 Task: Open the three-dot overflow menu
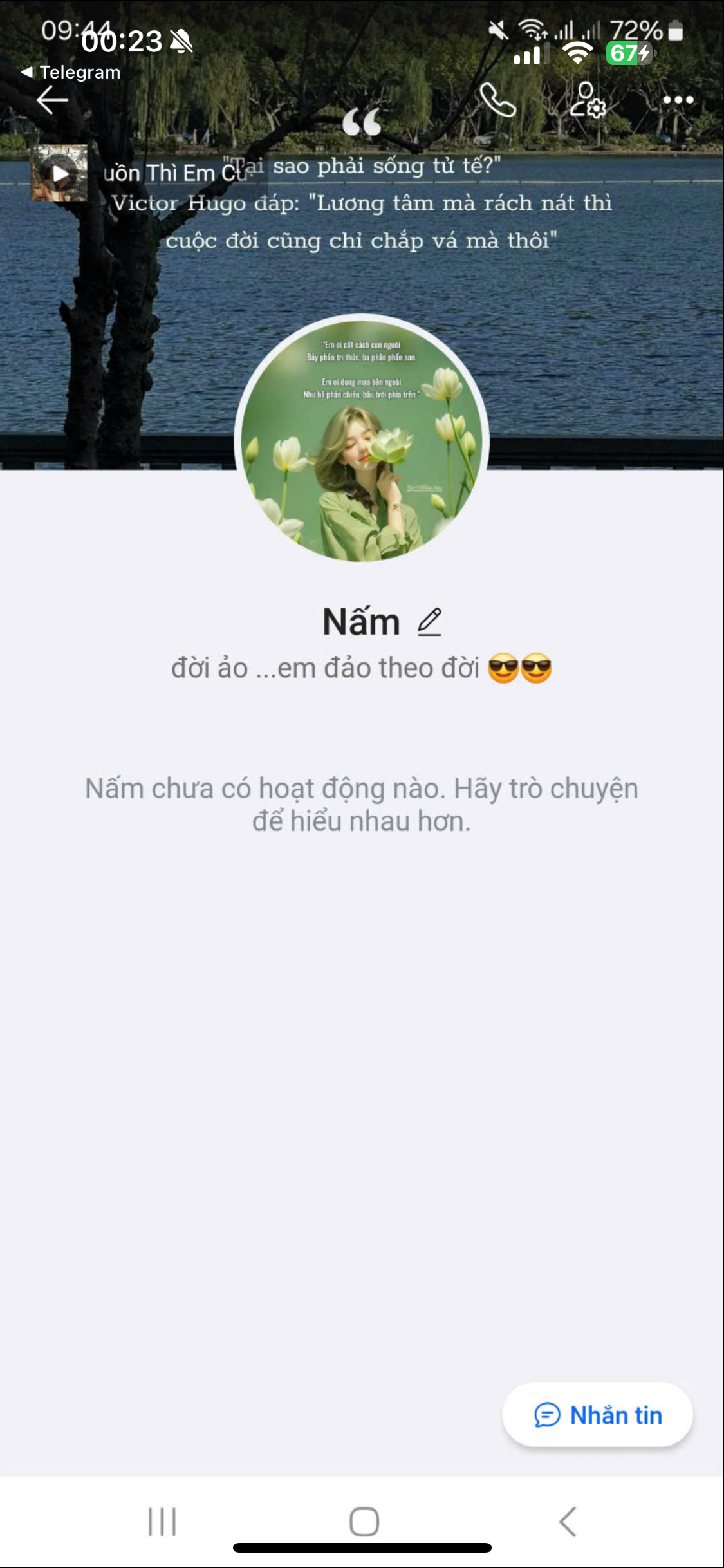pos(678,100)
